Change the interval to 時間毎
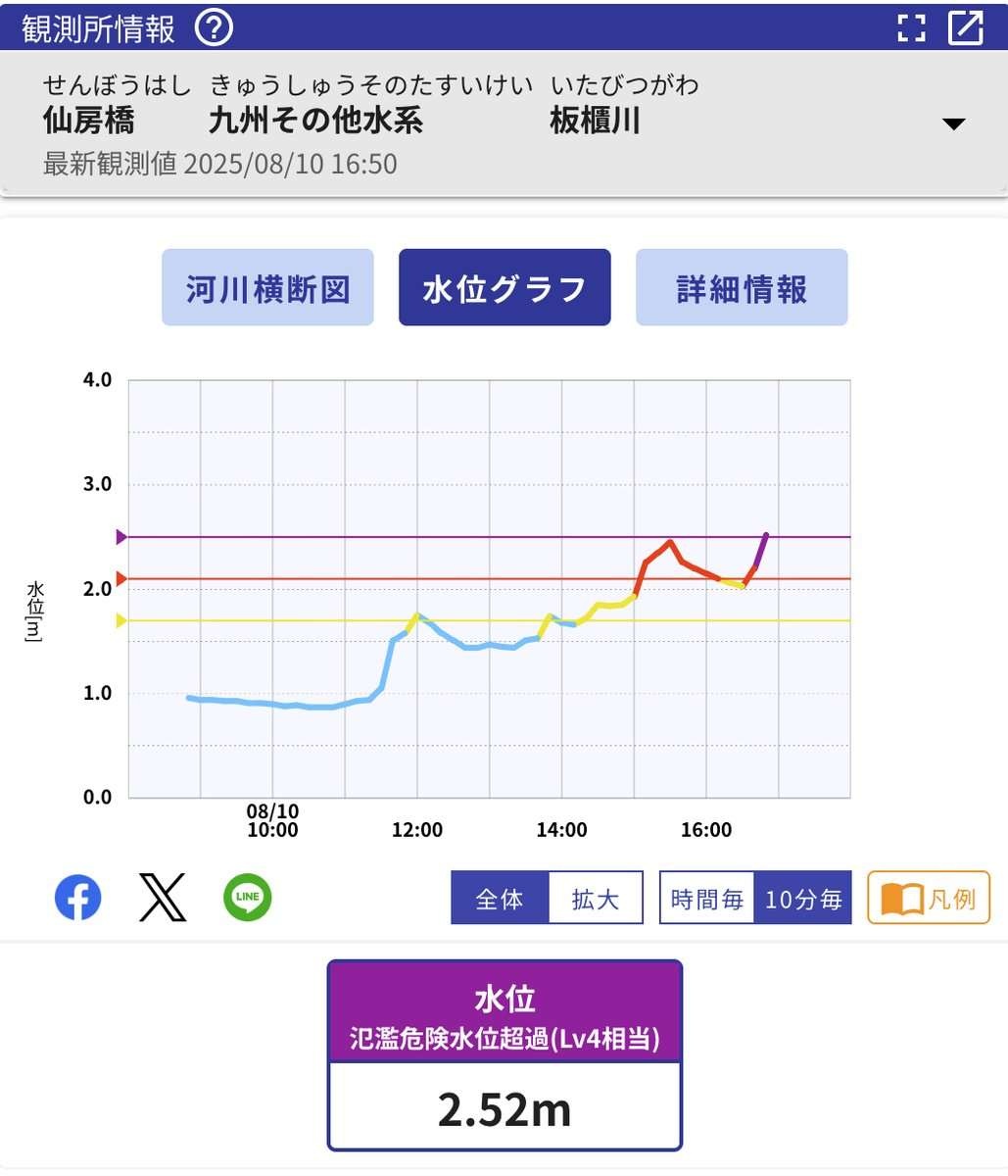The height and width of the screenshot is (1176, 1008). point(707,898)
